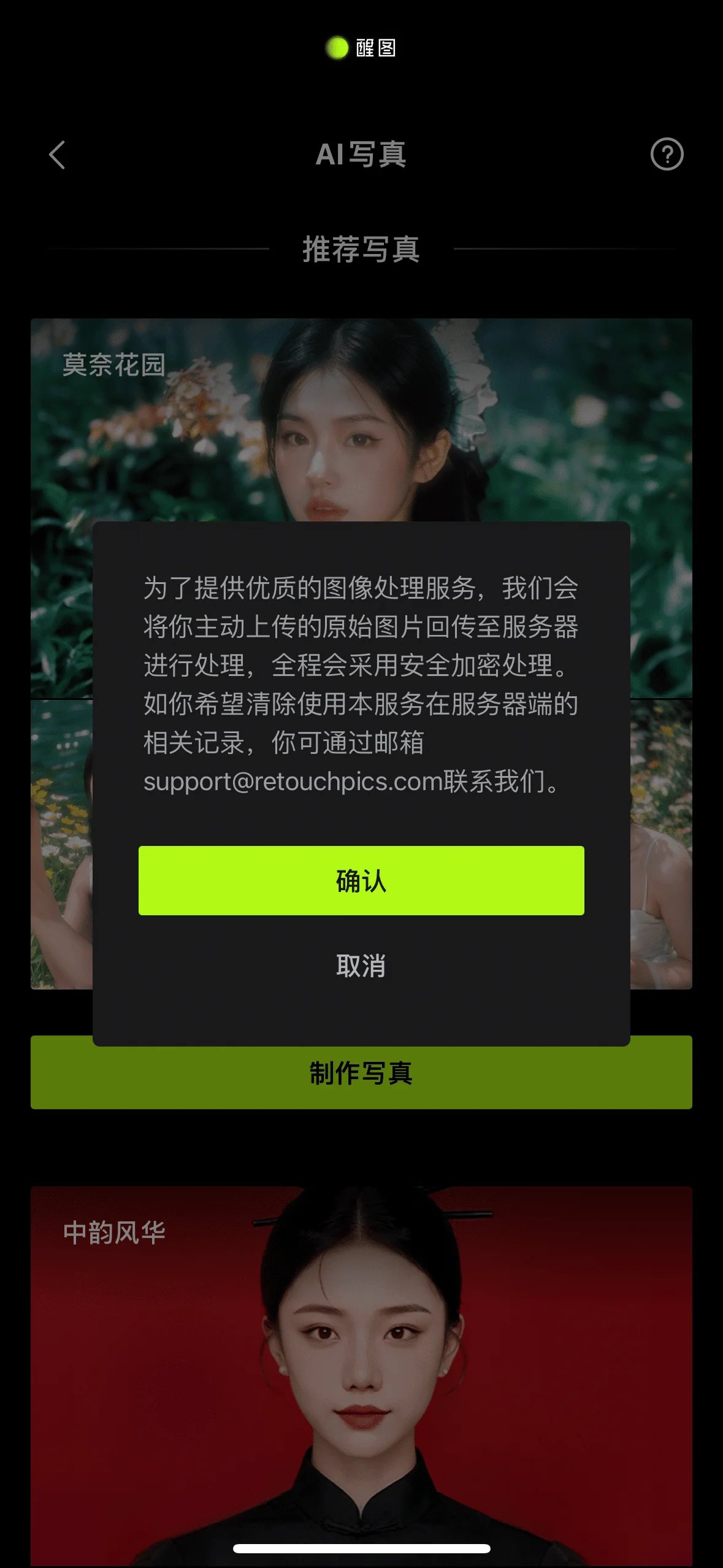Tap the 制作写真 button
Screen dimensions: 723x1568
pos(361,1078)
